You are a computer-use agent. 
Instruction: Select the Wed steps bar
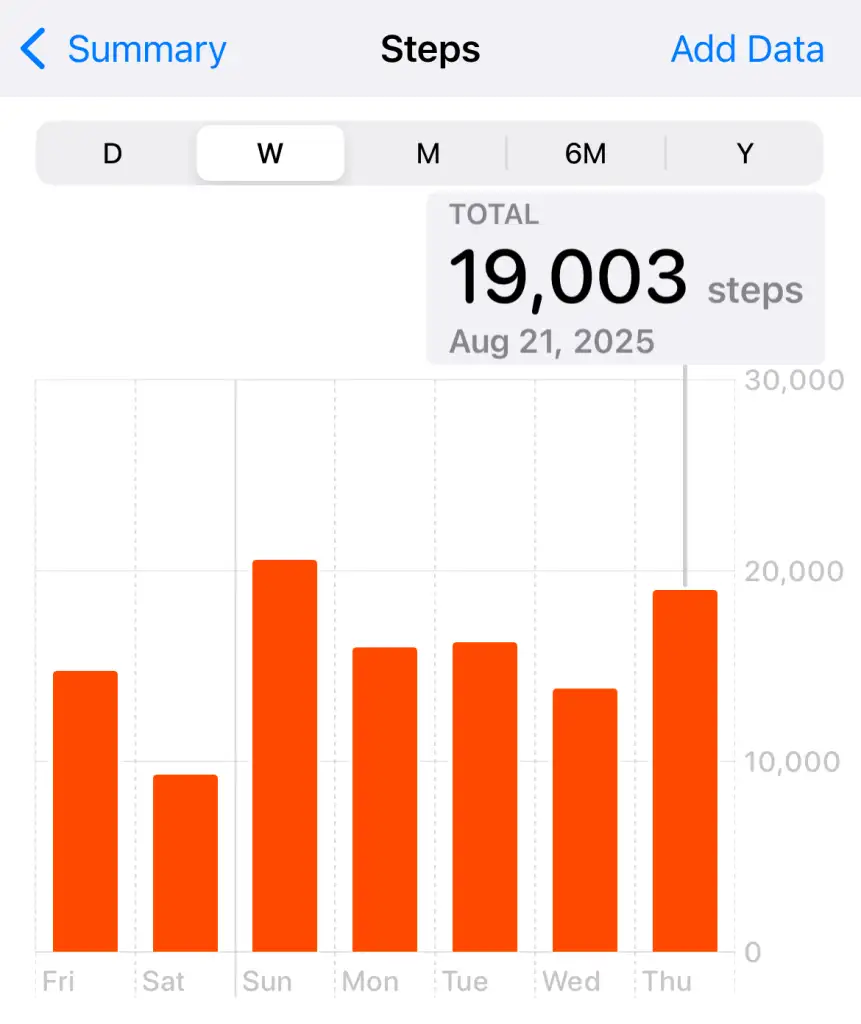585,820
